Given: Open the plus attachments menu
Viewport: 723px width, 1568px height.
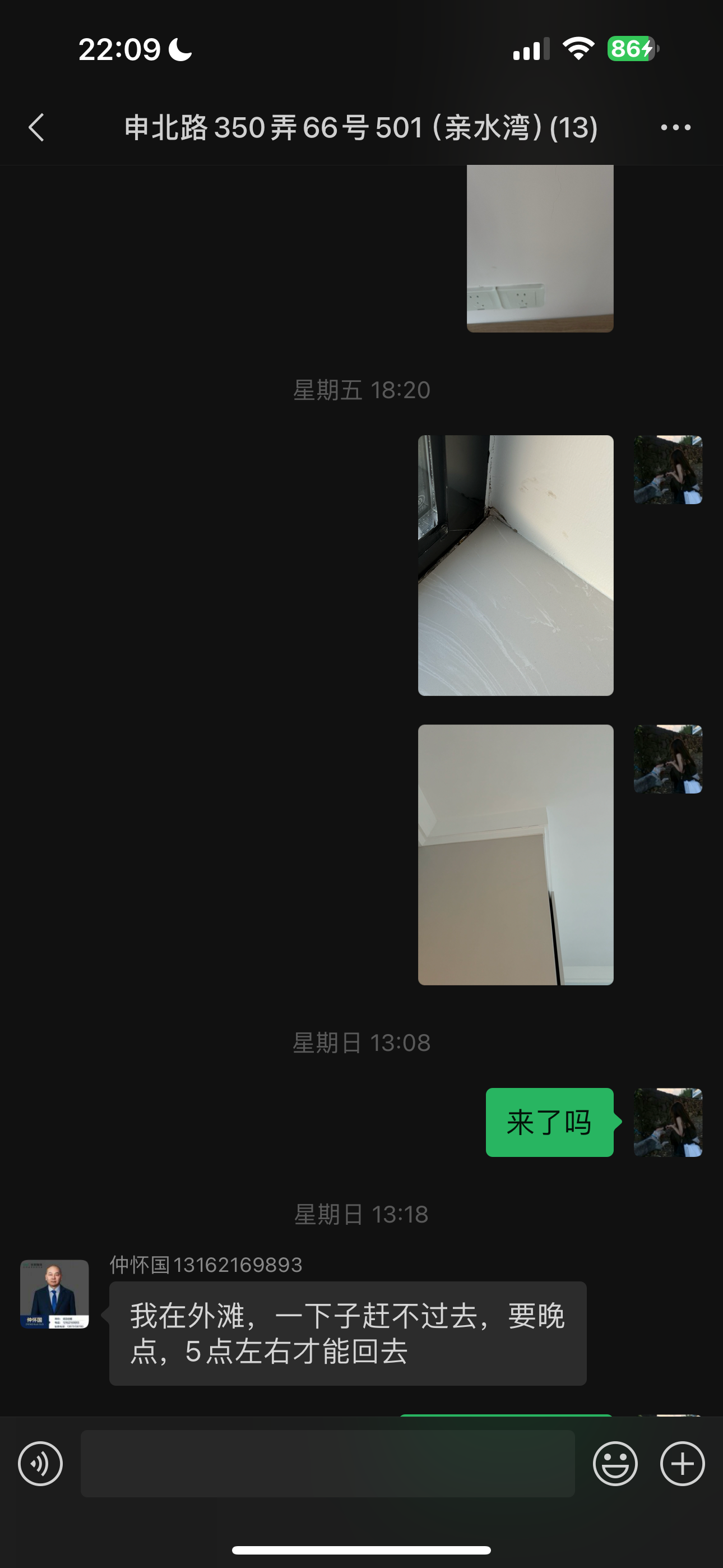Looking at the screenshot, I should pyautogui.click(x=682, y=1463).
